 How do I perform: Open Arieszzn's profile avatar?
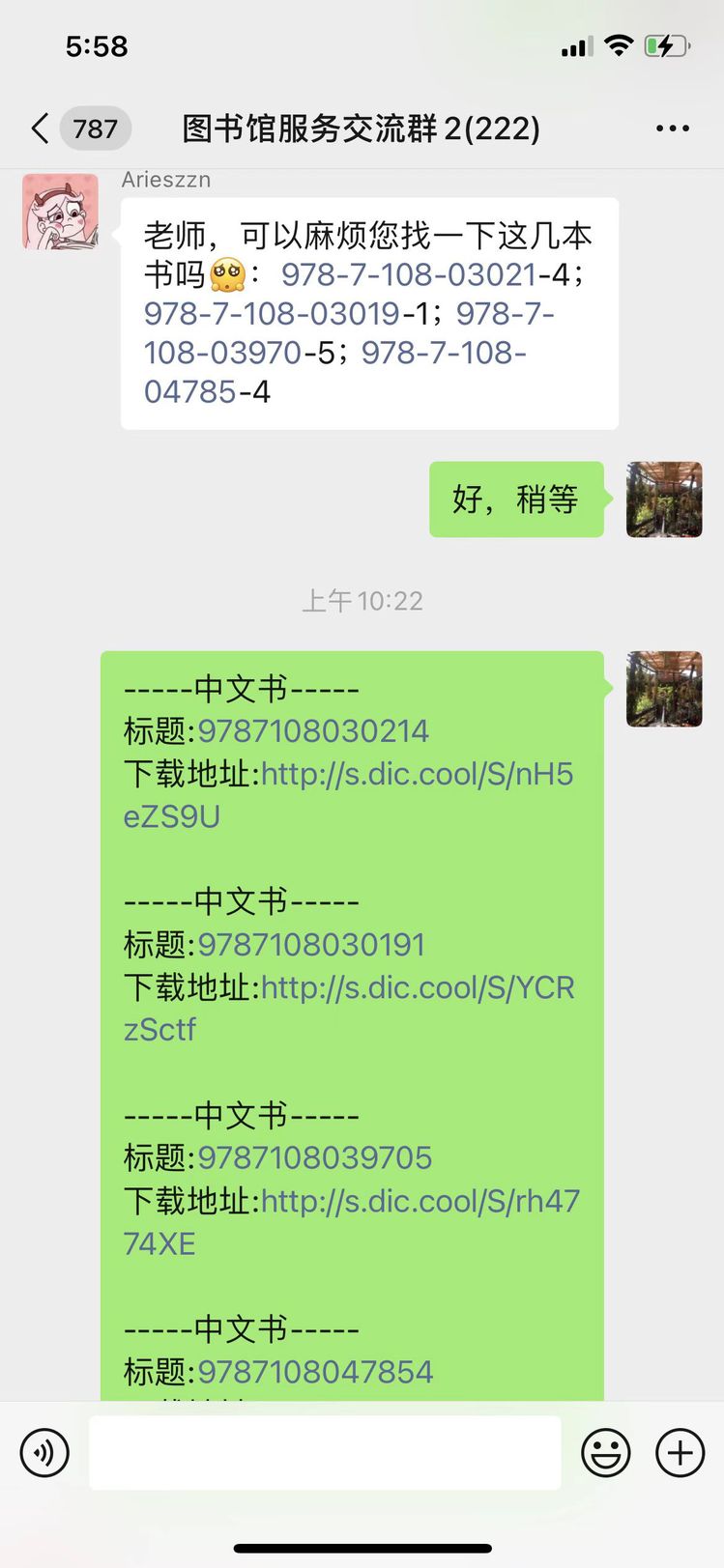61,212
